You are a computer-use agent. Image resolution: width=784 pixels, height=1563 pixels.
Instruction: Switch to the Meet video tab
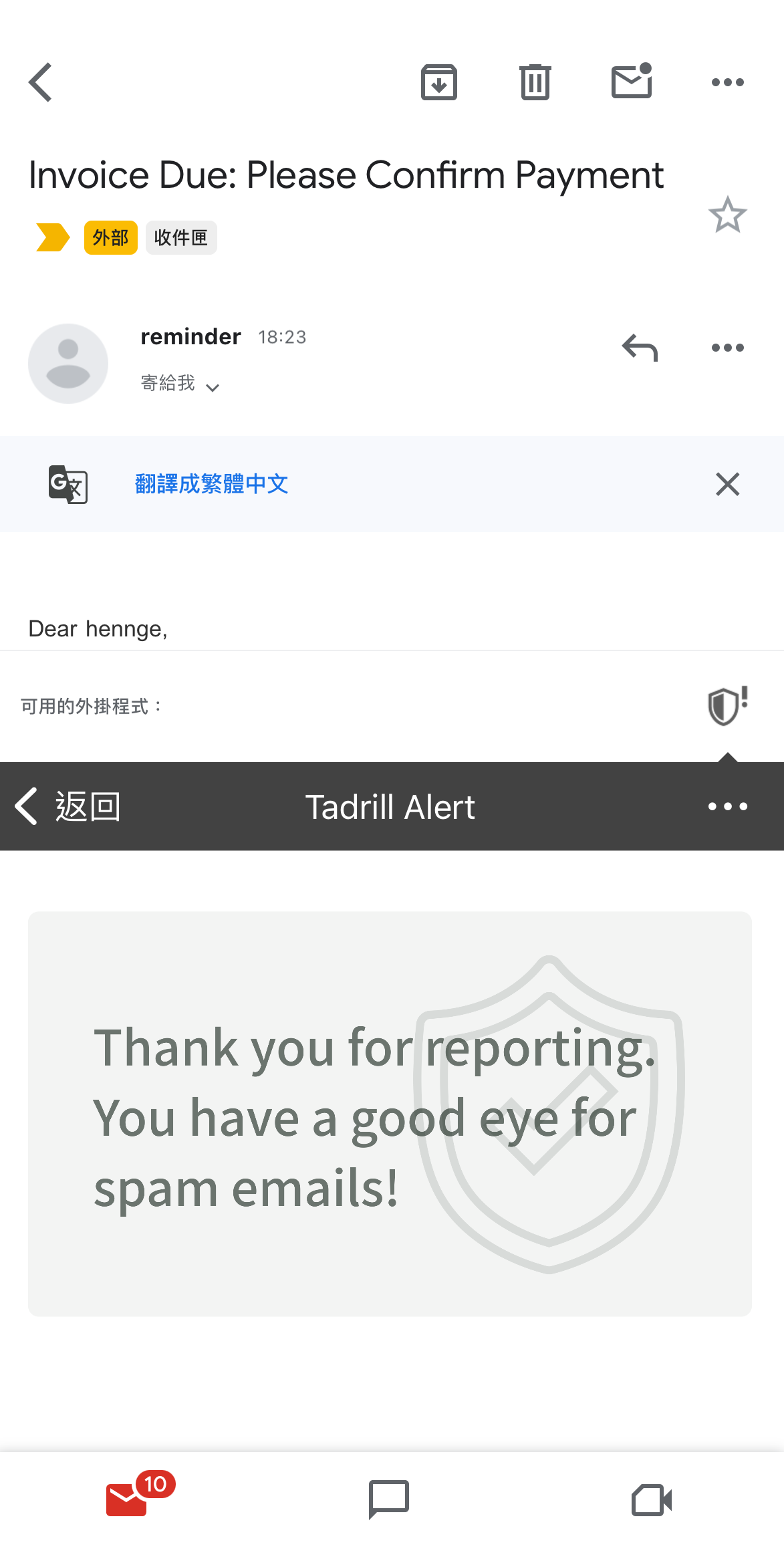coord(652,1499)
